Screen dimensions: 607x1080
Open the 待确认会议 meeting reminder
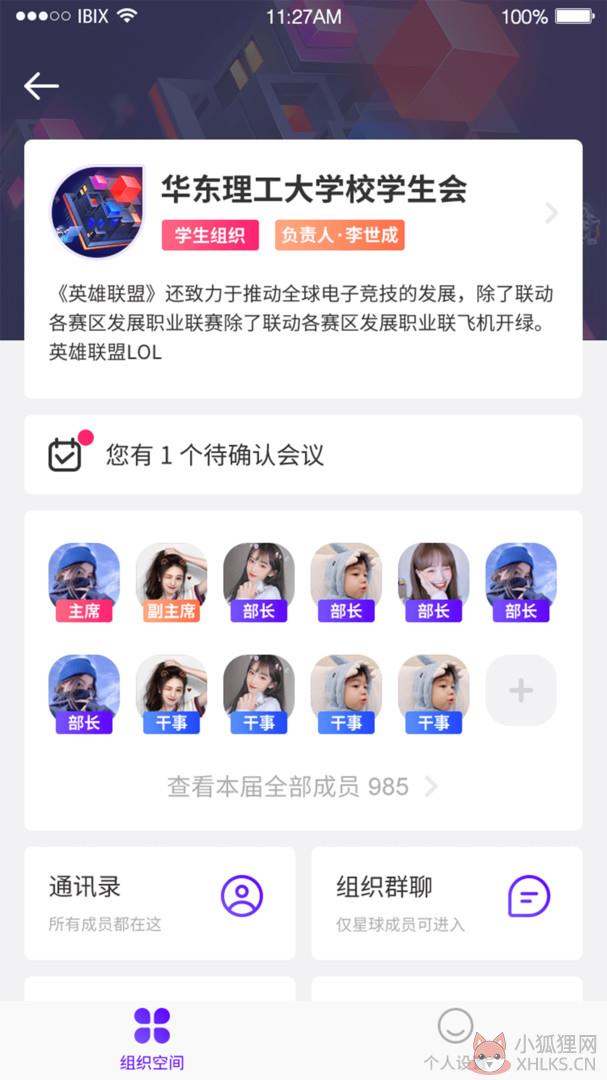pos(303,455)
